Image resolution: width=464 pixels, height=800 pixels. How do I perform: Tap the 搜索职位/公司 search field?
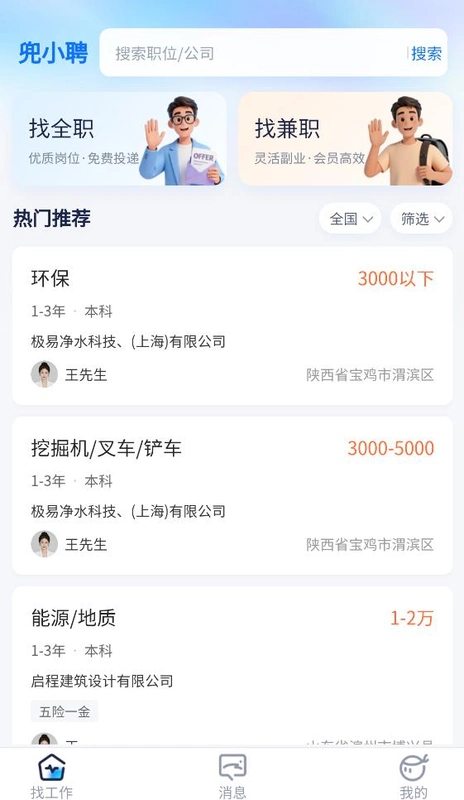click(255, 53)
